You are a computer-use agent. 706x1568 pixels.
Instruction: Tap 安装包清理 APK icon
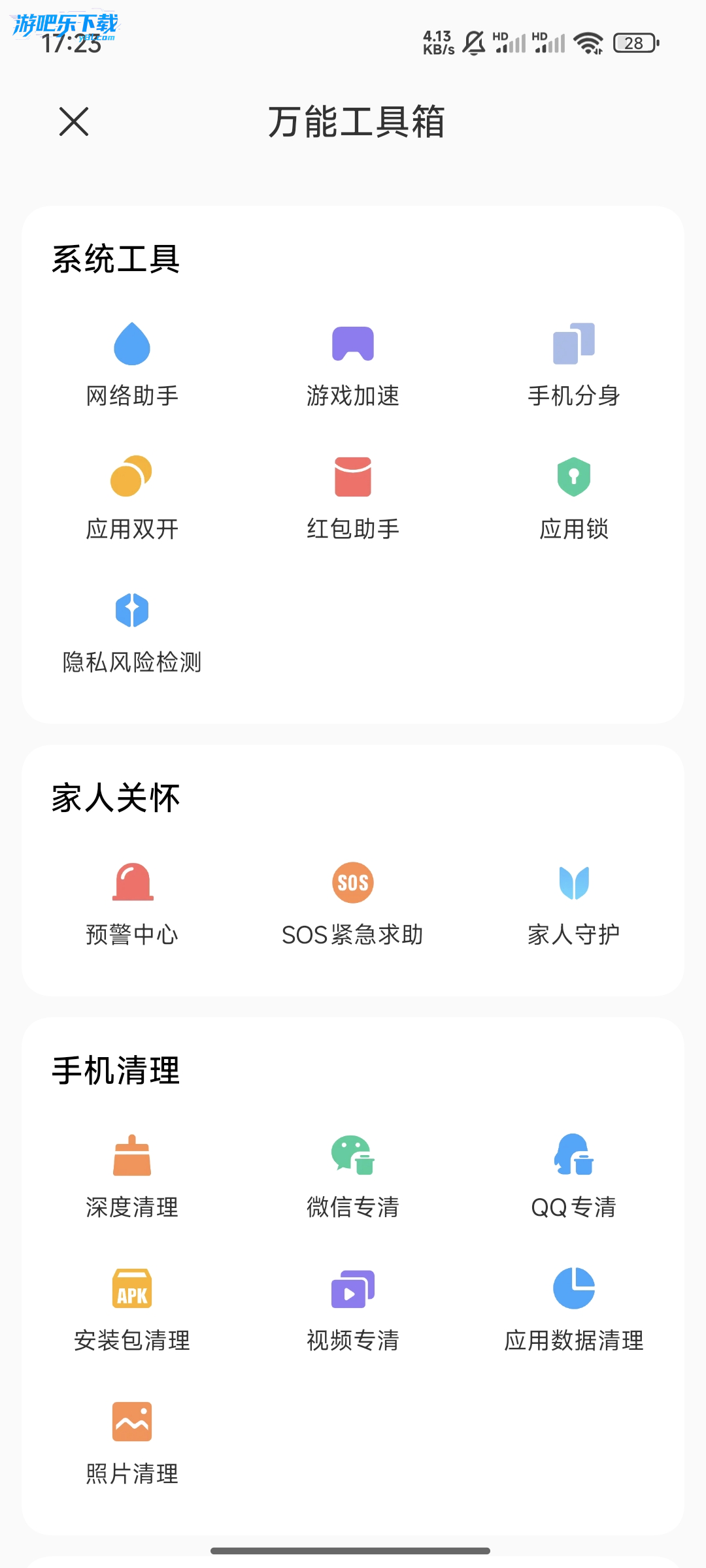132,1289
